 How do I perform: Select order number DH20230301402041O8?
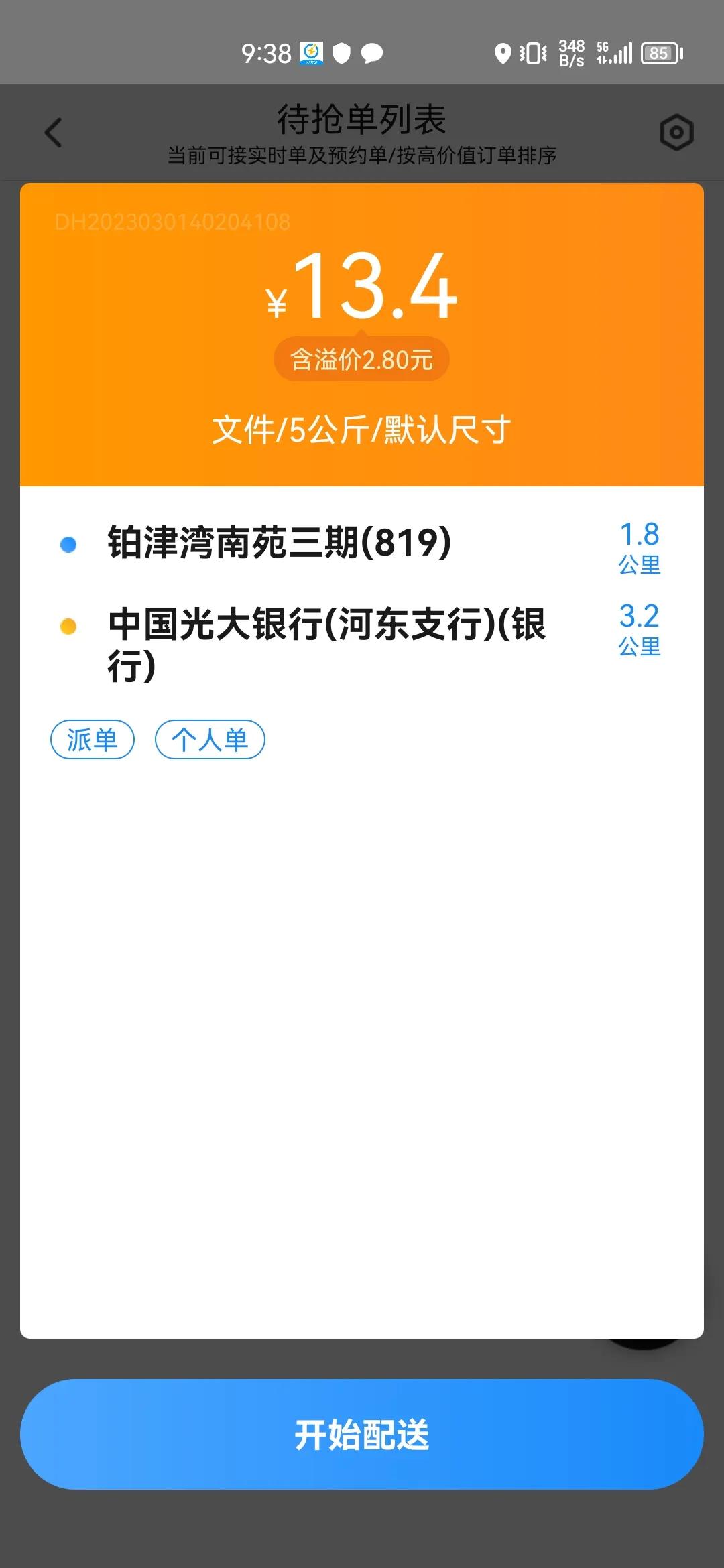coord(173,222)
